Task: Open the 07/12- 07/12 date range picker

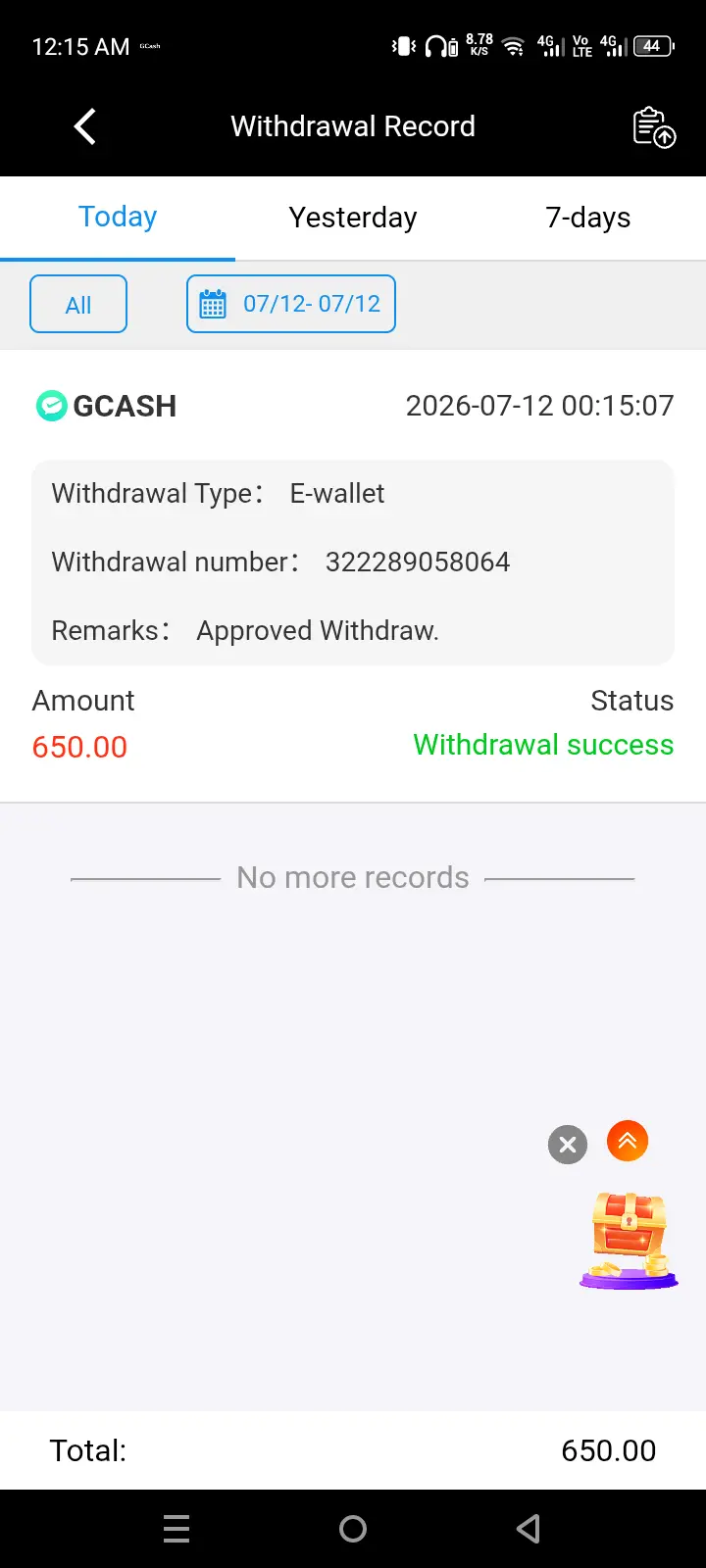Action: point(291,304)
